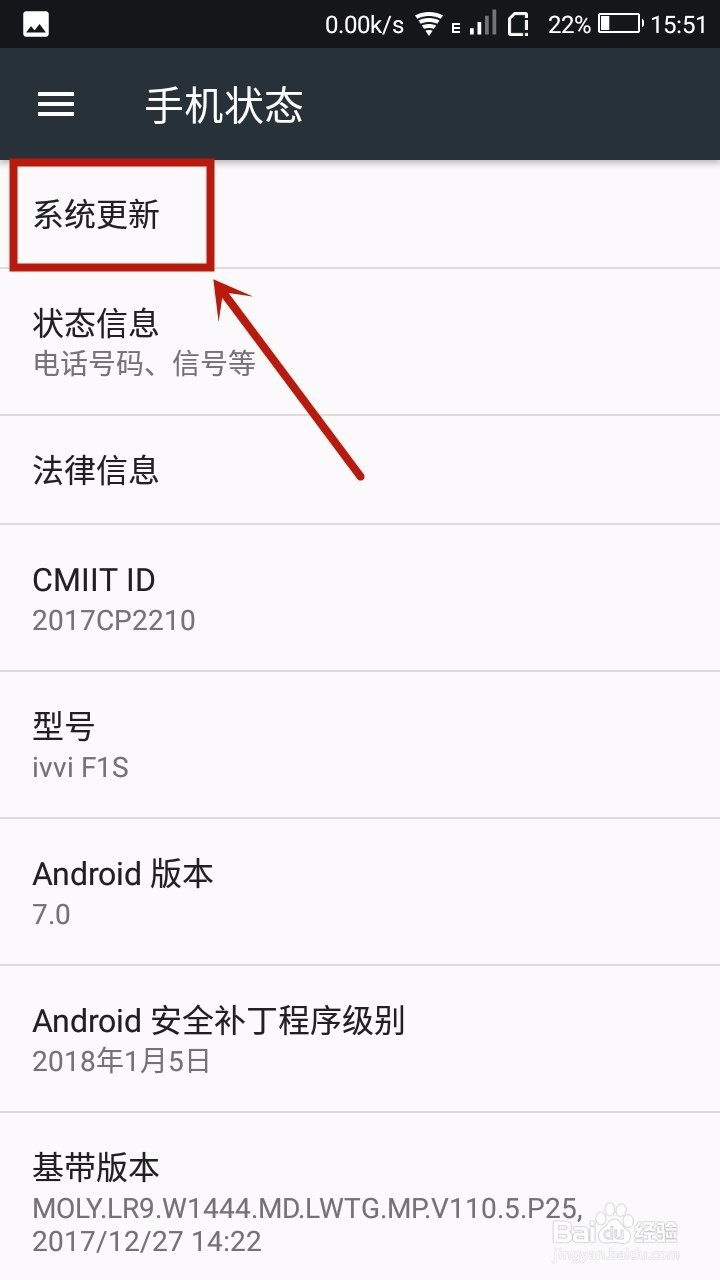
Task: Open Android 安全补丁程序级别 entry
Action: click(219, 1038)
